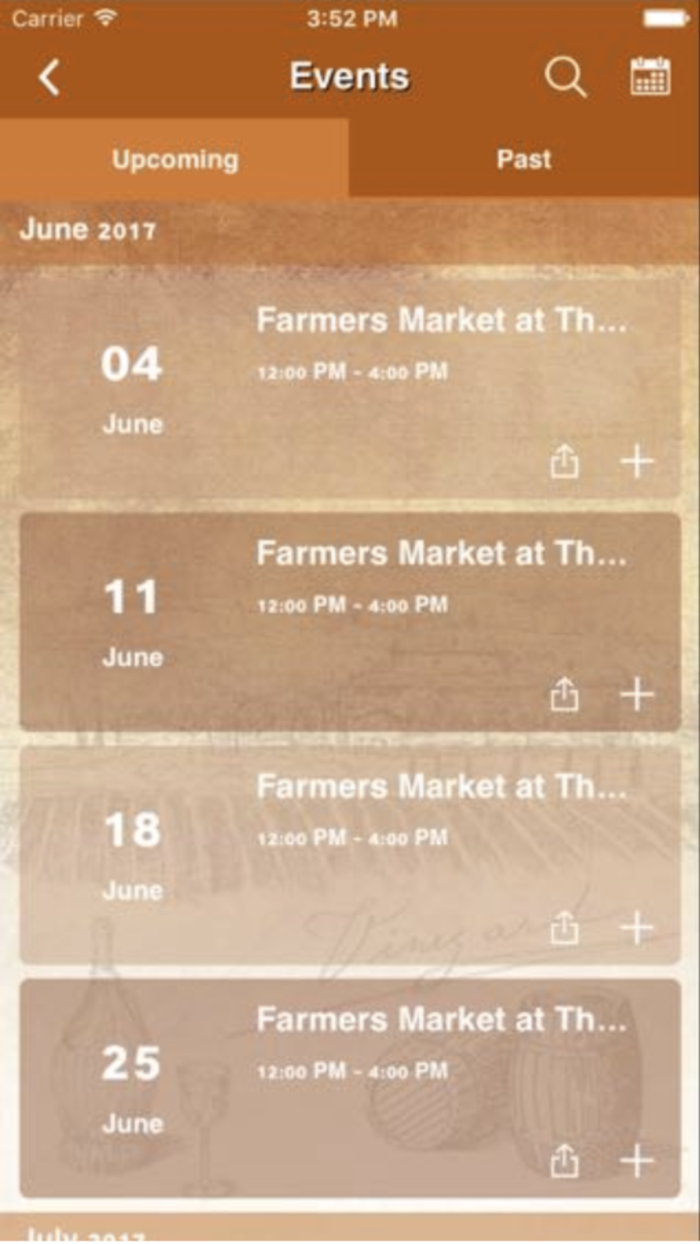Image resolution: width=700 pixels, height=1244 pixels.
Task: Share the June 11 Farmers Market event
Action: click(x=565, y=695)
